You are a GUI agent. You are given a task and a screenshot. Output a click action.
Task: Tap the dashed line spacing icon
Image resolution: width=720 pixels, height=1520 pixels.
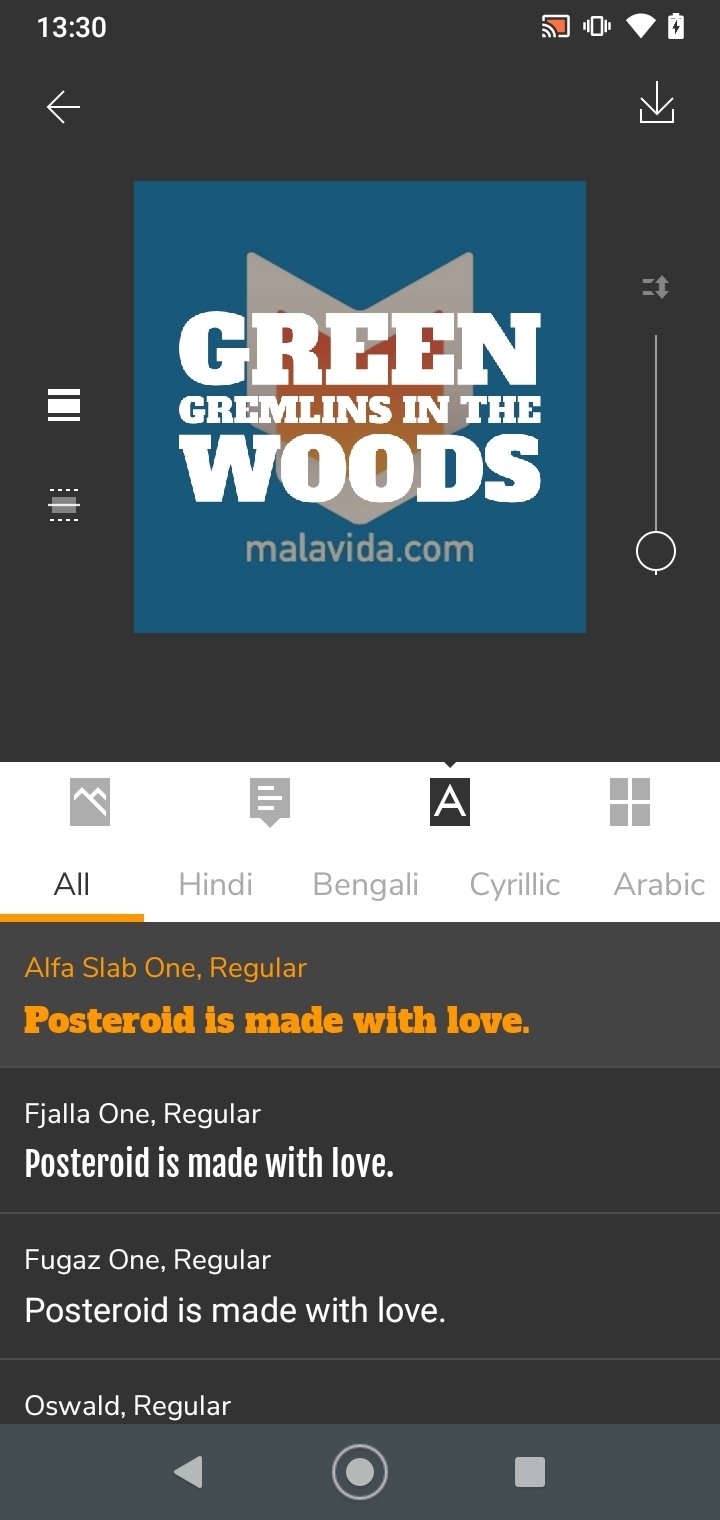64,505
